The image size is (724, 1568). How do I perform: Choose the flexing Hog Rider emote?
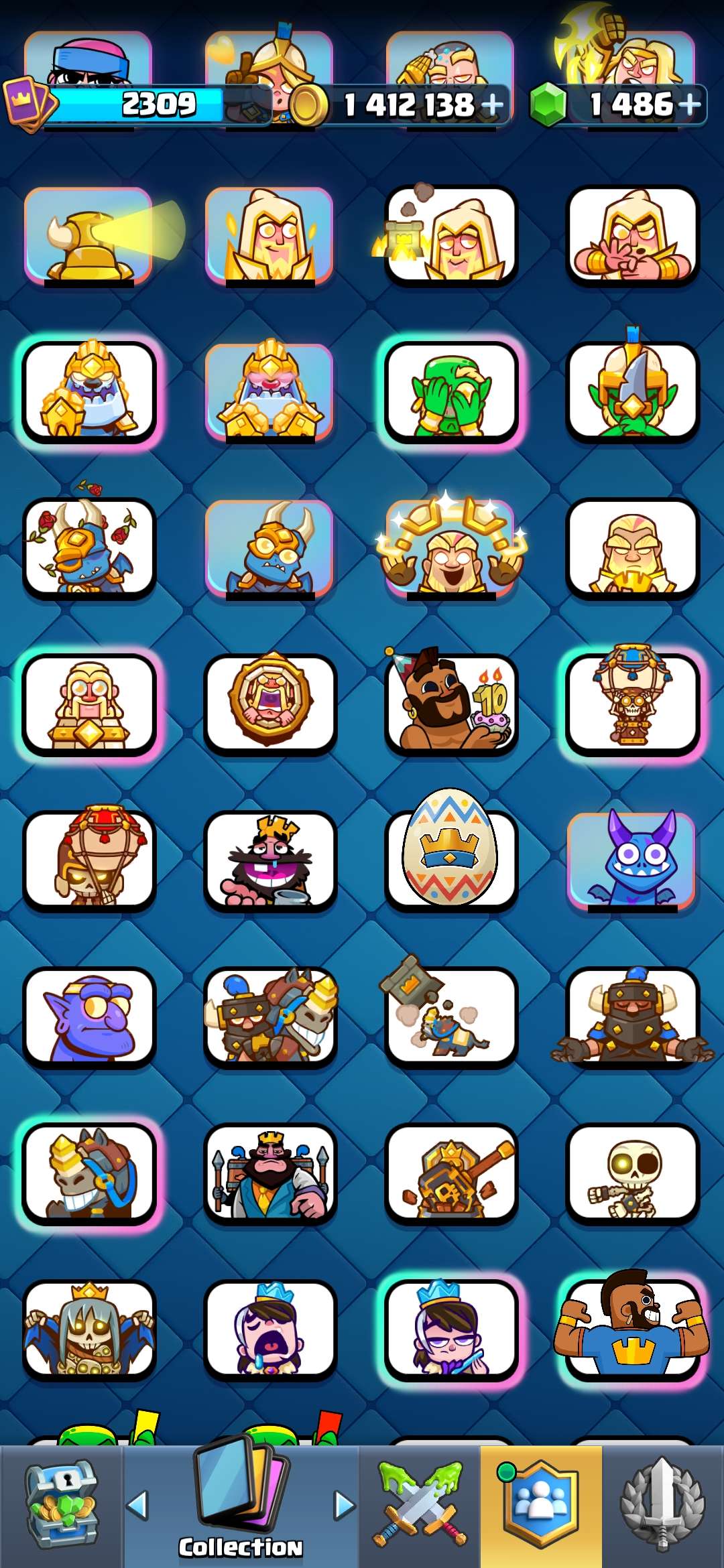point(632,1327)
